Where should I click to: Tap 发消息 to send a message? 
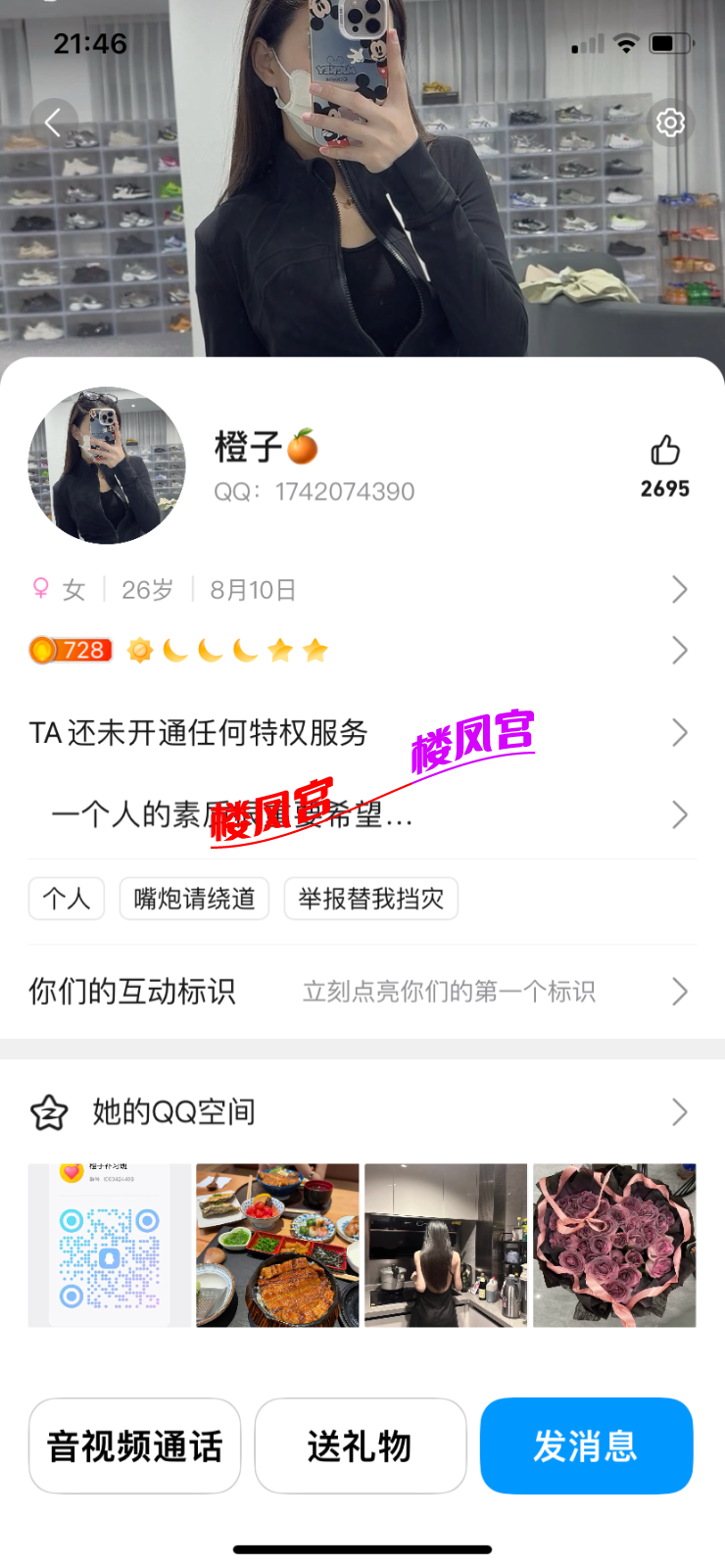pyautogui.click(x=586, y=1446)
